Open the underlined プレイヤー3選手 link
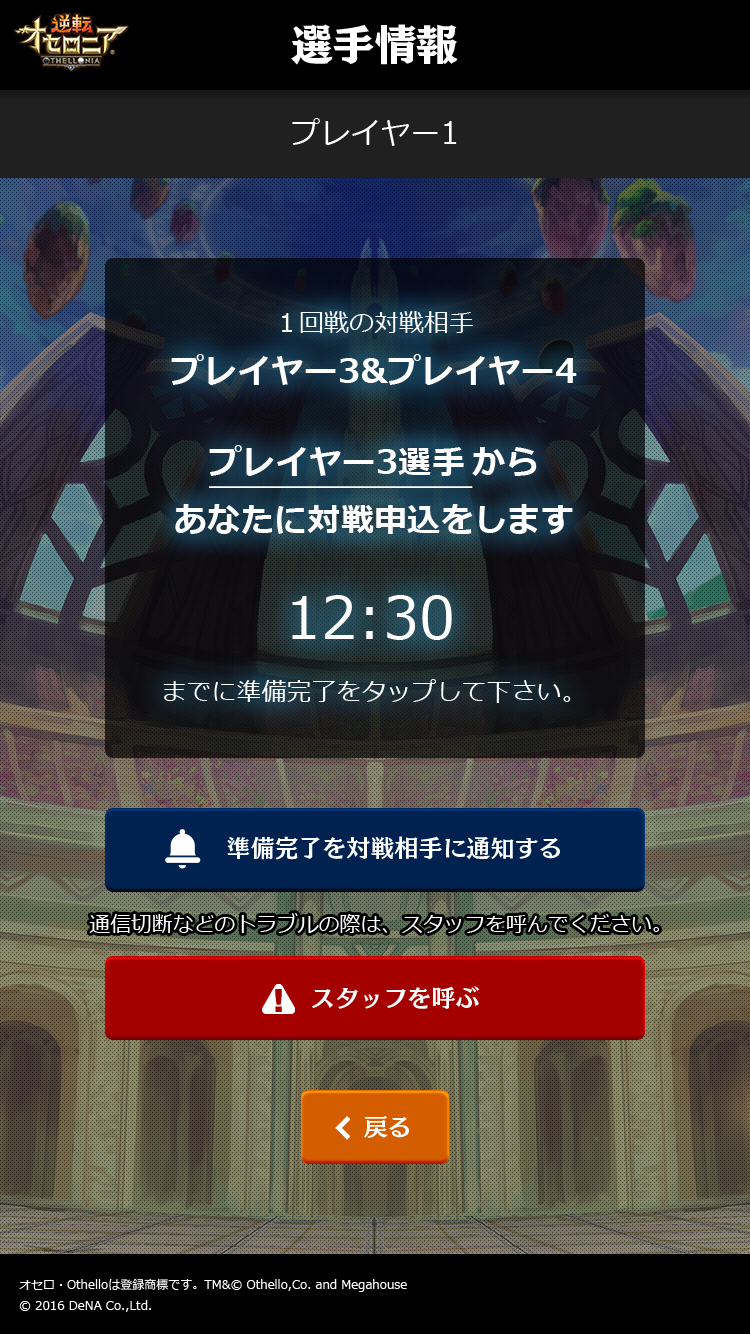 (x=338, y=463)
